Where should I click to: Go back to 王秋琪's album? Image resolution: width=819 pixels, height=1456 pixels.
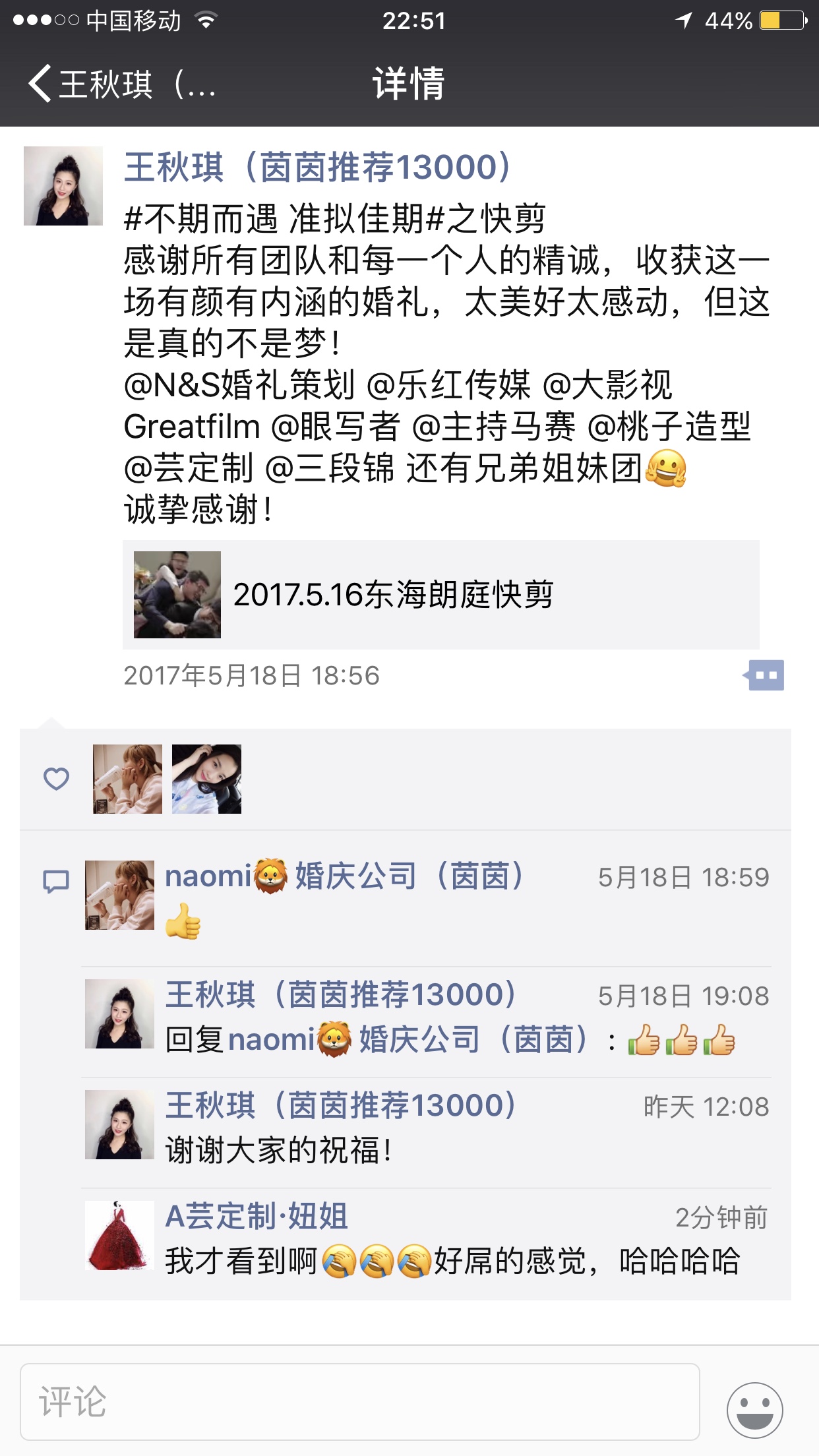122,84
